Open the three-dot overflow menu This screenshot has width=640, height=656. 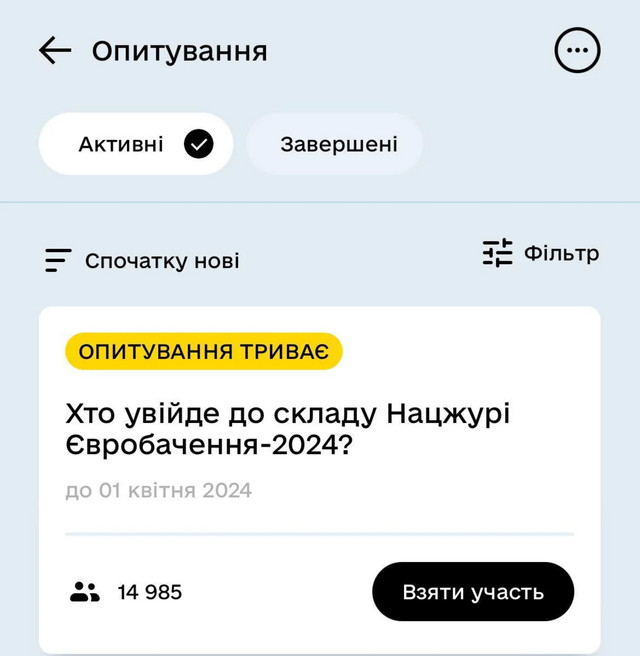577,51
